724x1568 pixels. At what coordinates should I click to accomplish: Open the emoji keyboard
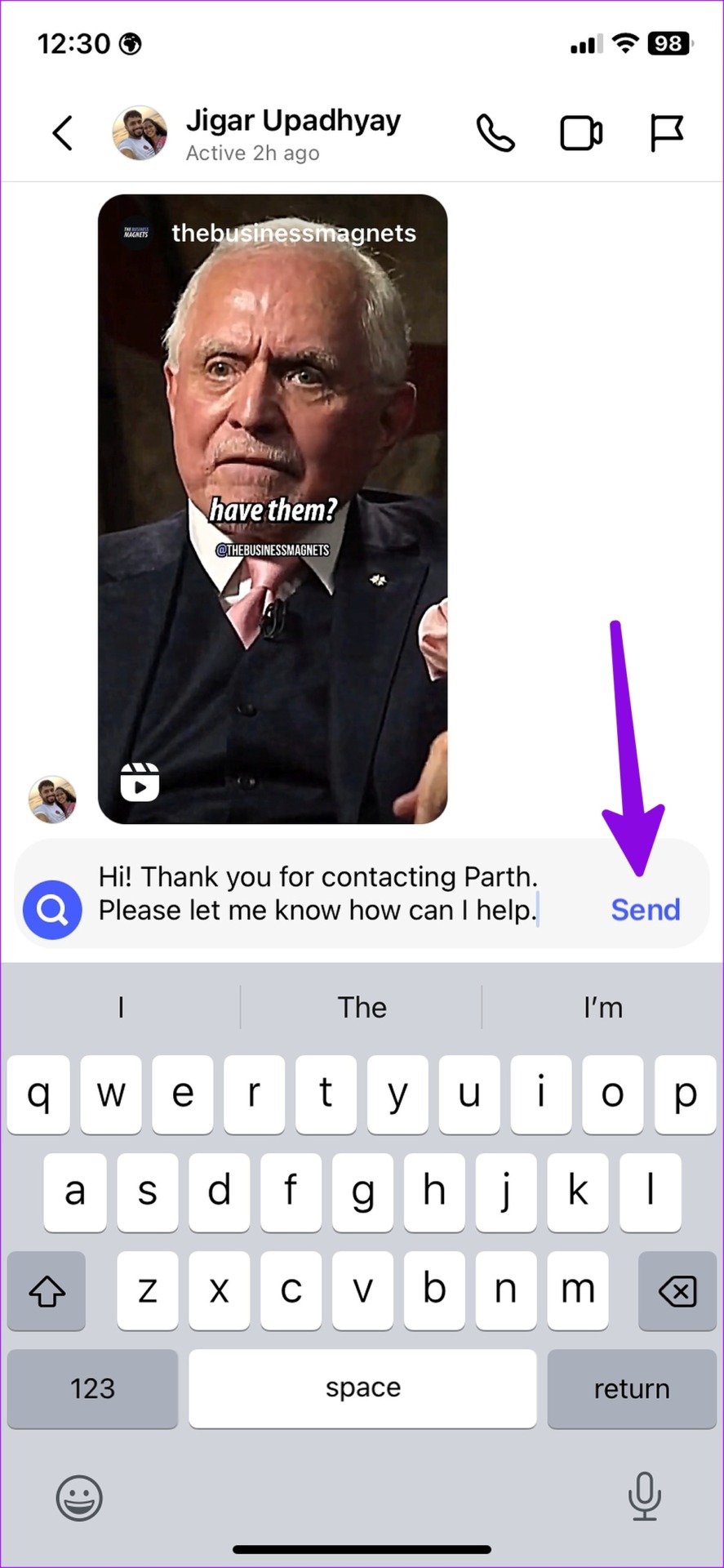tap(78, 1498)
